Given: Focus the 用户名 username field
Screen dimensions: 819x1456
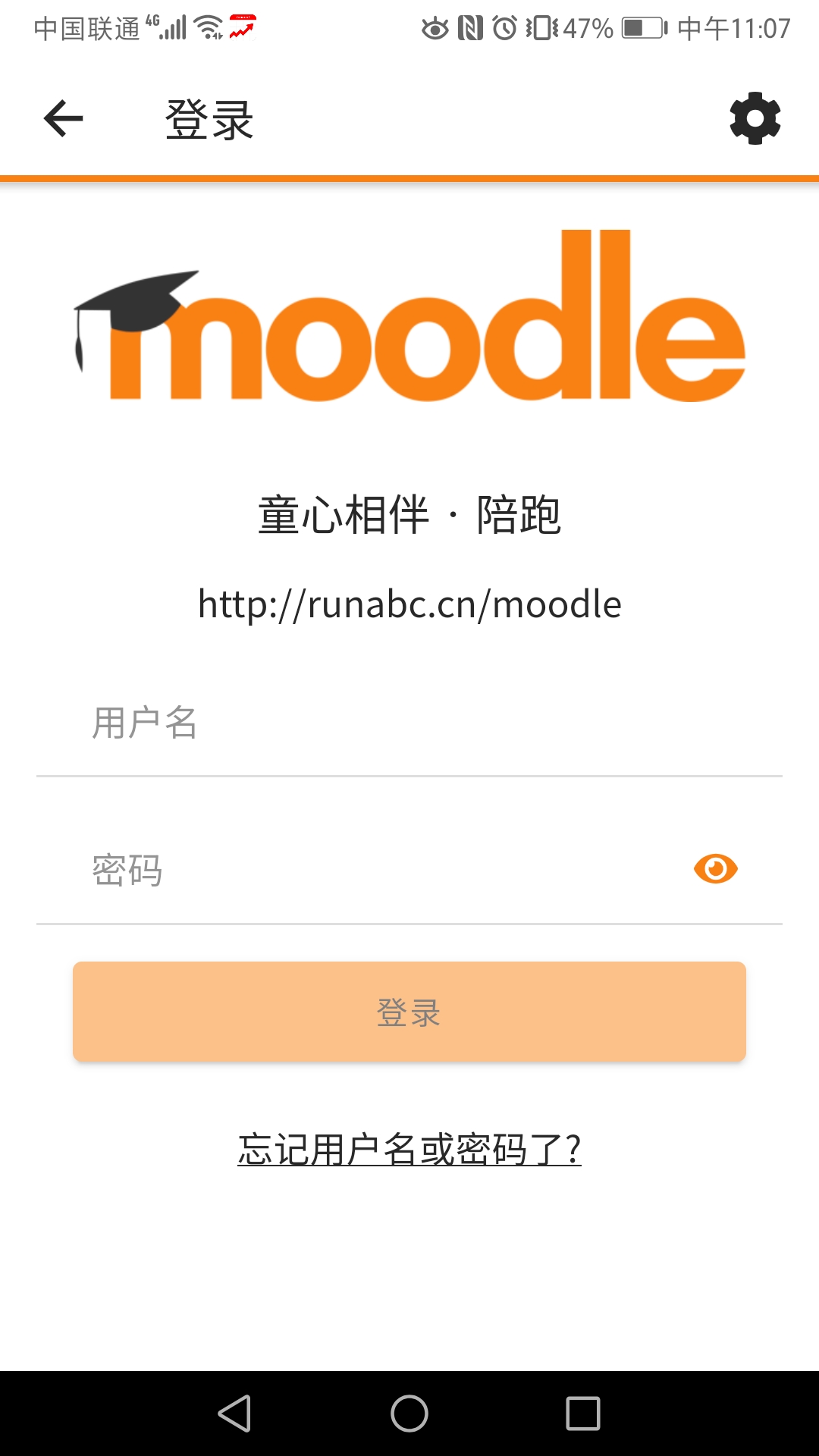Looking at the screenshot, I should coord(409,723).
